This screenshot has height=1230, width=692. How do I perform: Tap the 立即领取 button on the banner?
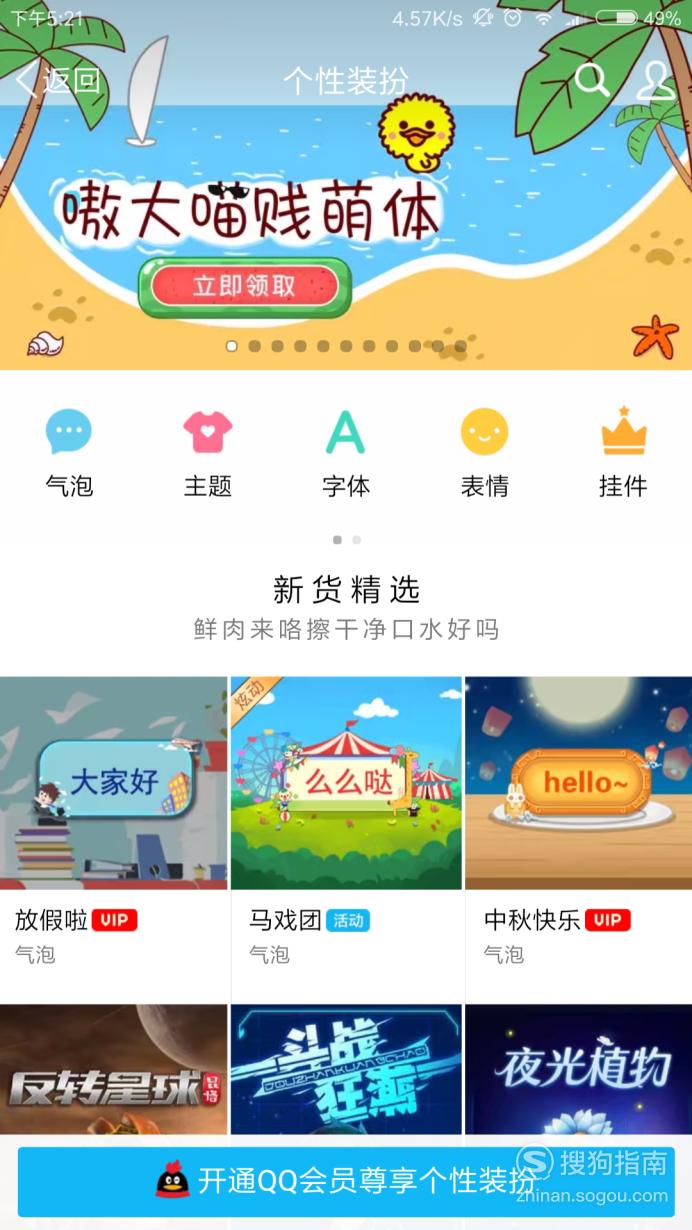point(245,287)
